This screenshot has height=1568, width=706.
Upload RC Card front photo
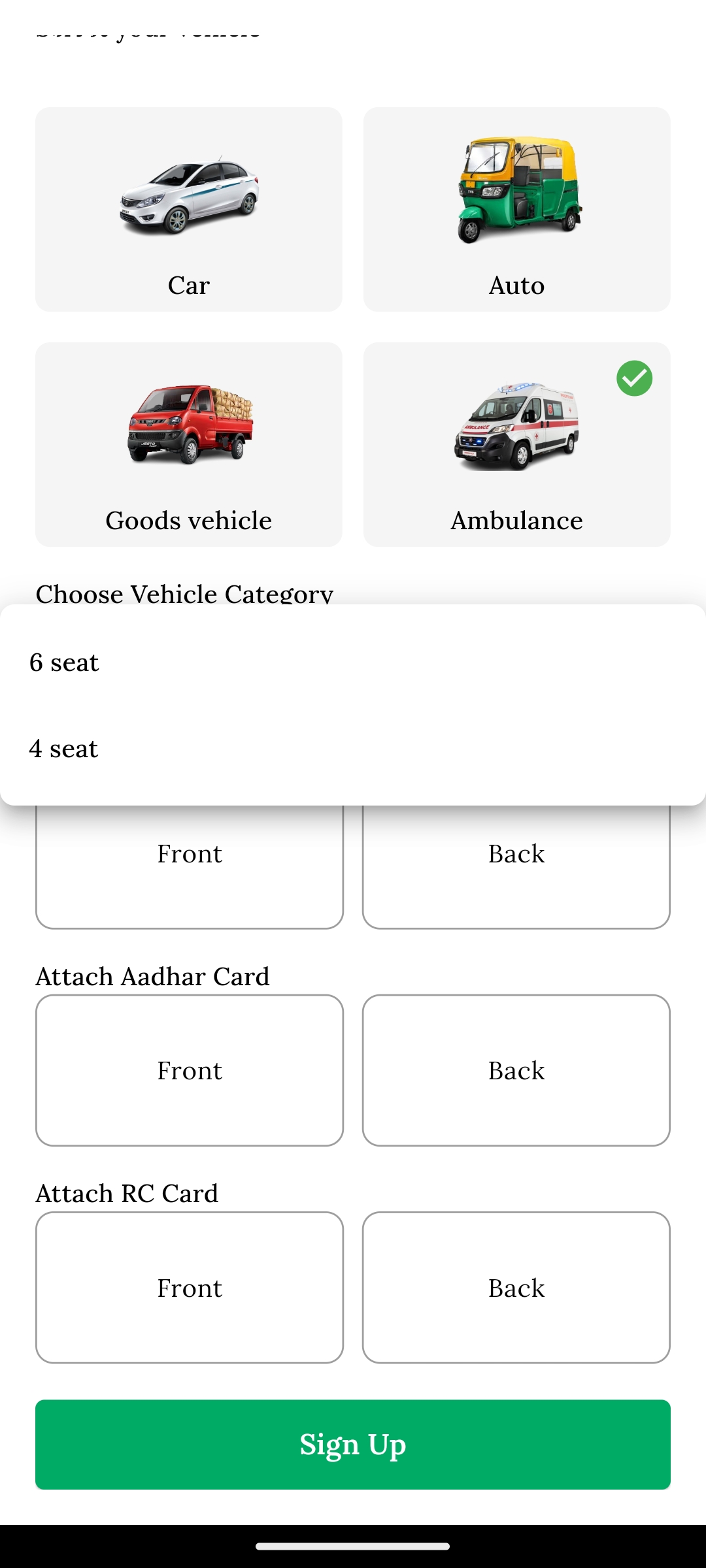190,1288
